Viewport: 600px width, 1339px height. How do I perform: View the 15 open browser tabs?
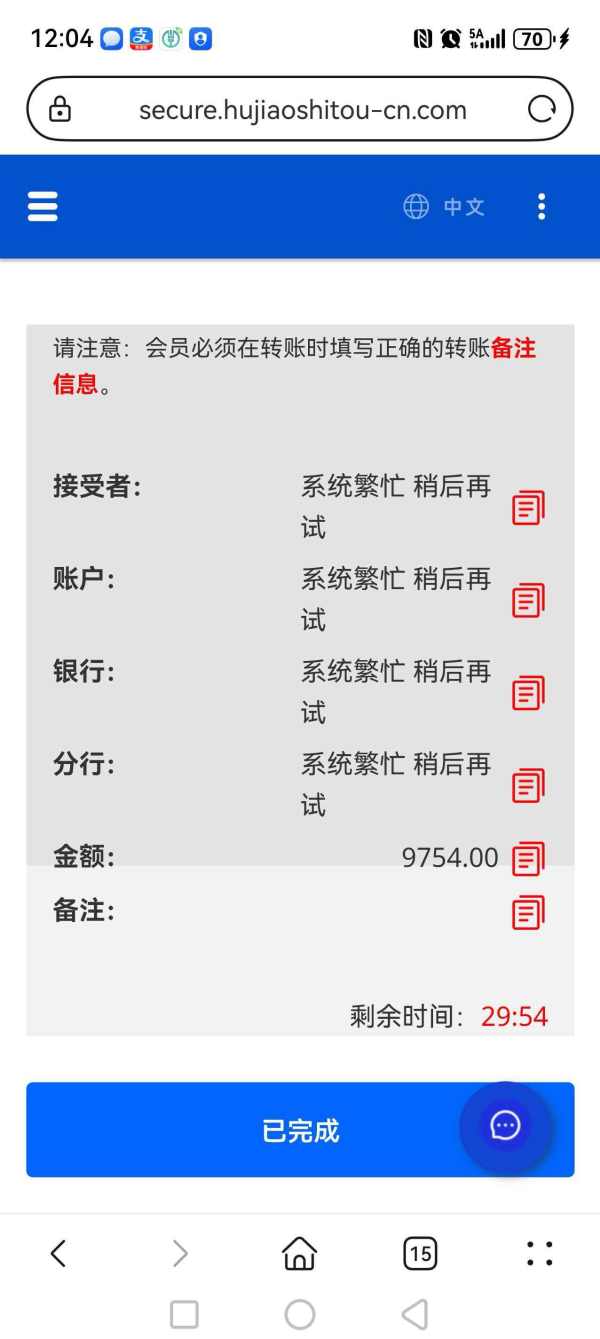tap(420, 1253)
